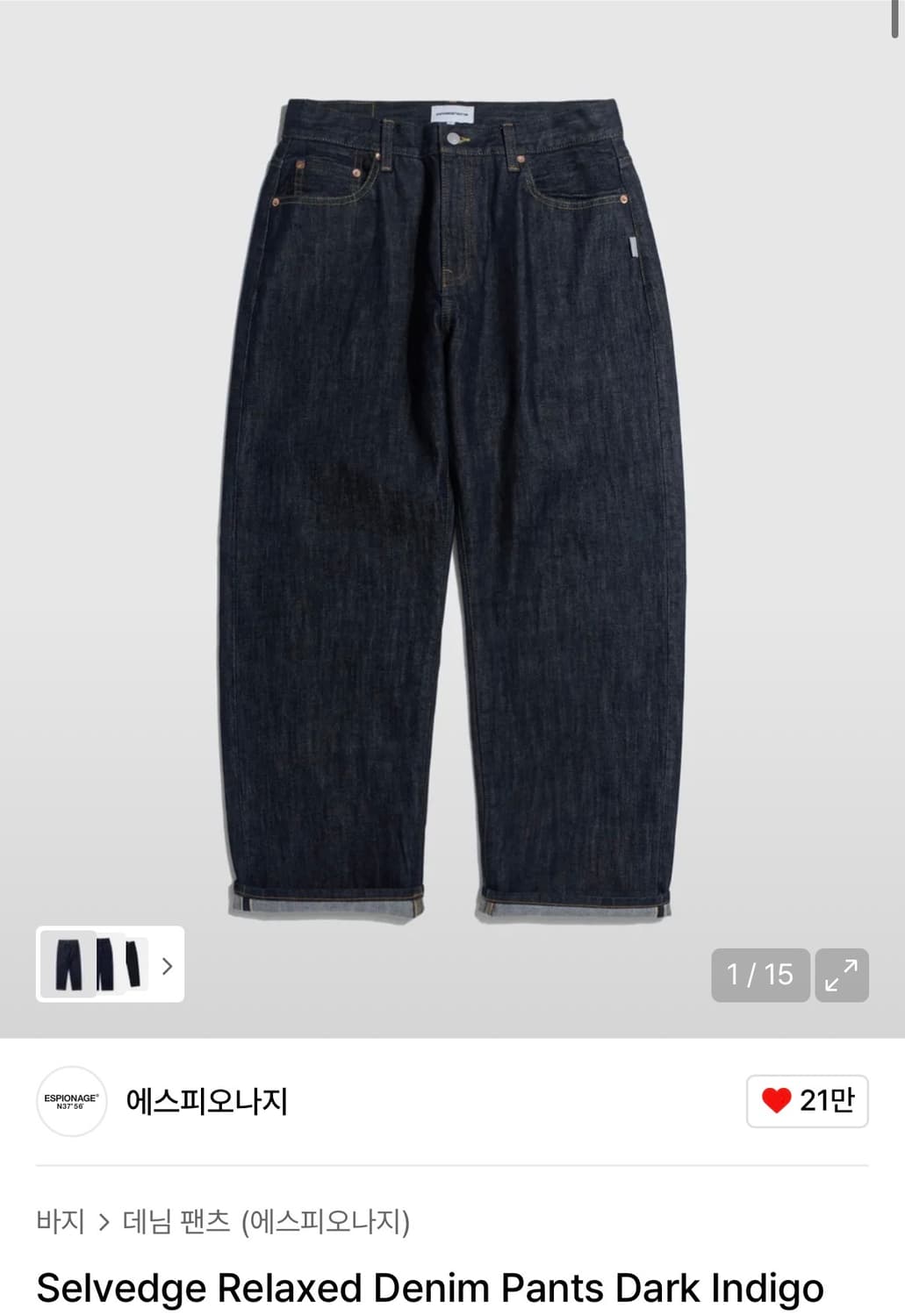Tap the fullscreen expand icon on the image
905x1316 pixels.
tap(844, 975)
